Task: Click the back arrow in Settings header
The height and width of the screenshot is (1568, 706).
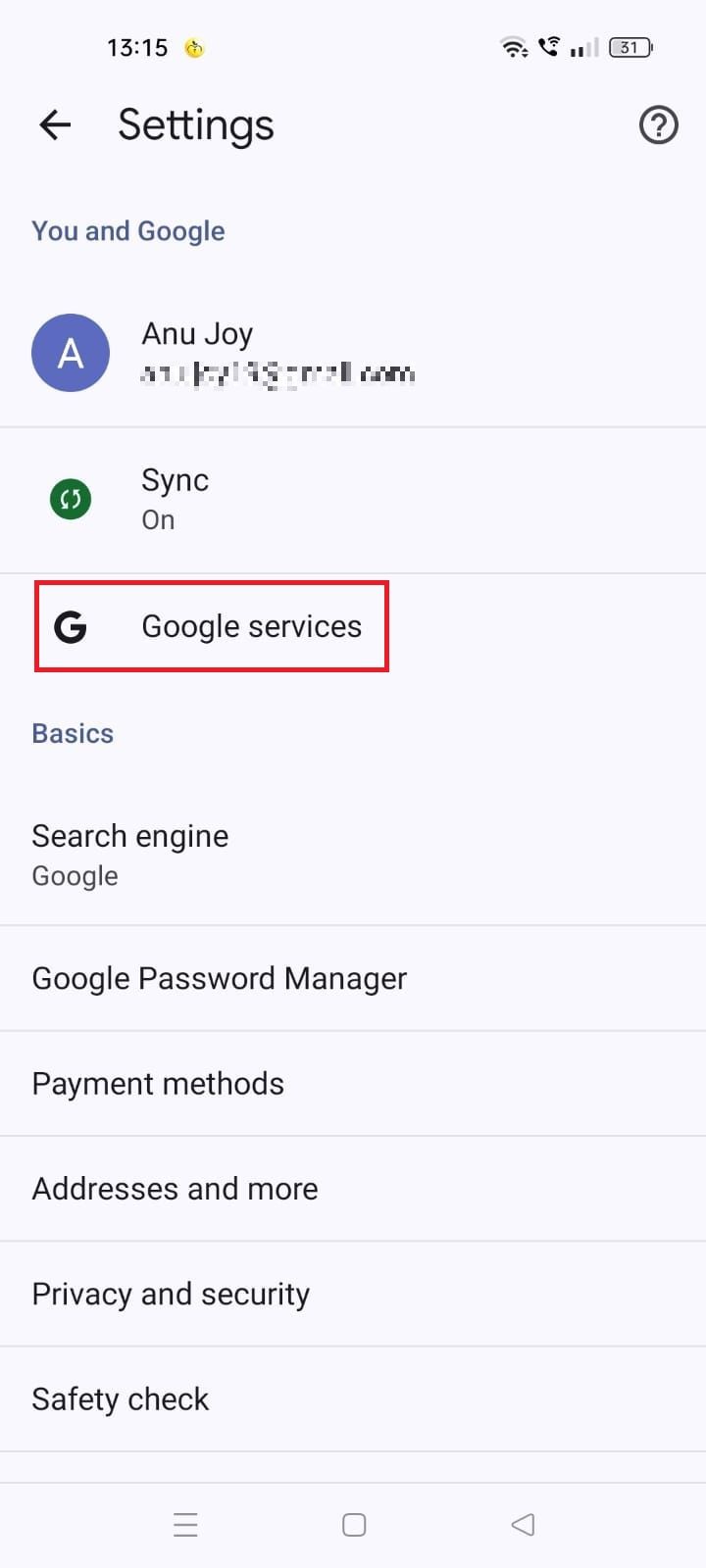Action: point(54,125)
